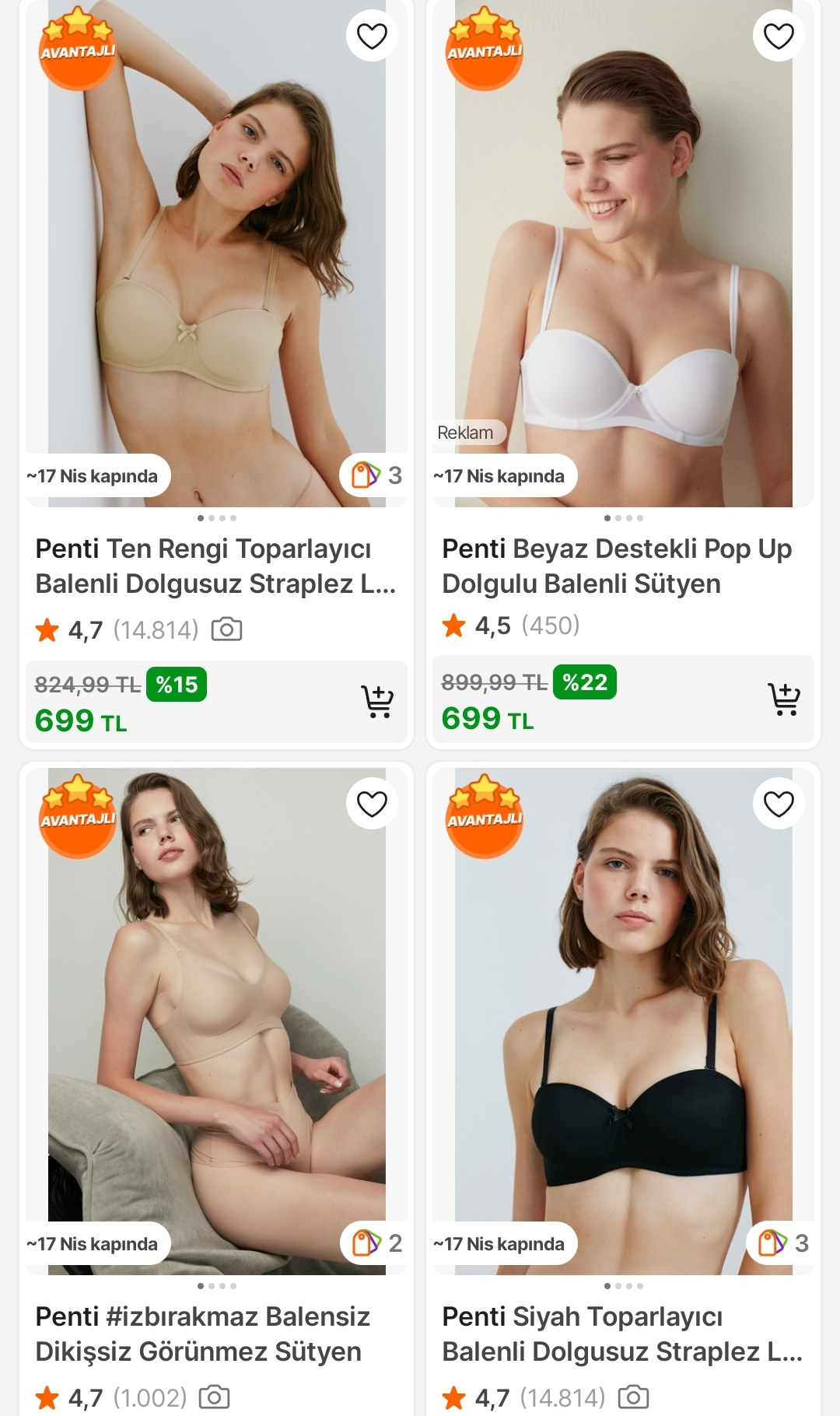This screenshot has height=1416, width=840.
Task: View Penti Siyah Toparlayıcı Balenli product
Action: pos(621,1334)
